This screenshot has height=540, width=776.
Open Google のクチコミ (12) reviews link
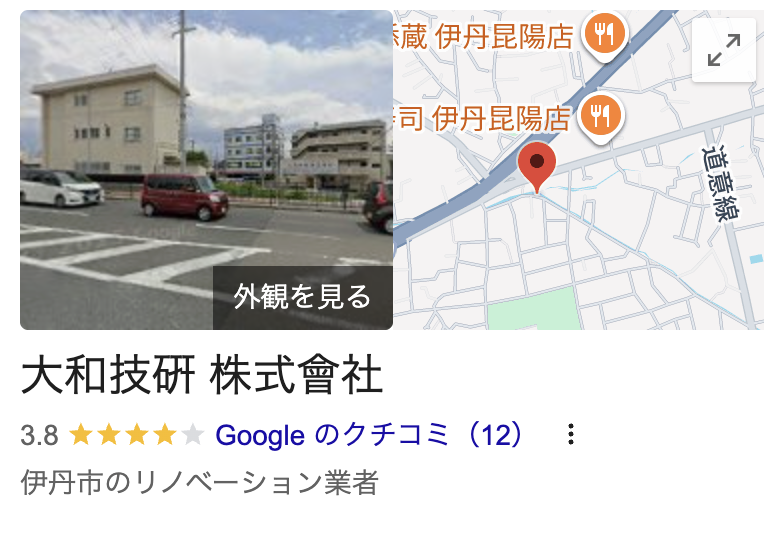pos(369,435)
